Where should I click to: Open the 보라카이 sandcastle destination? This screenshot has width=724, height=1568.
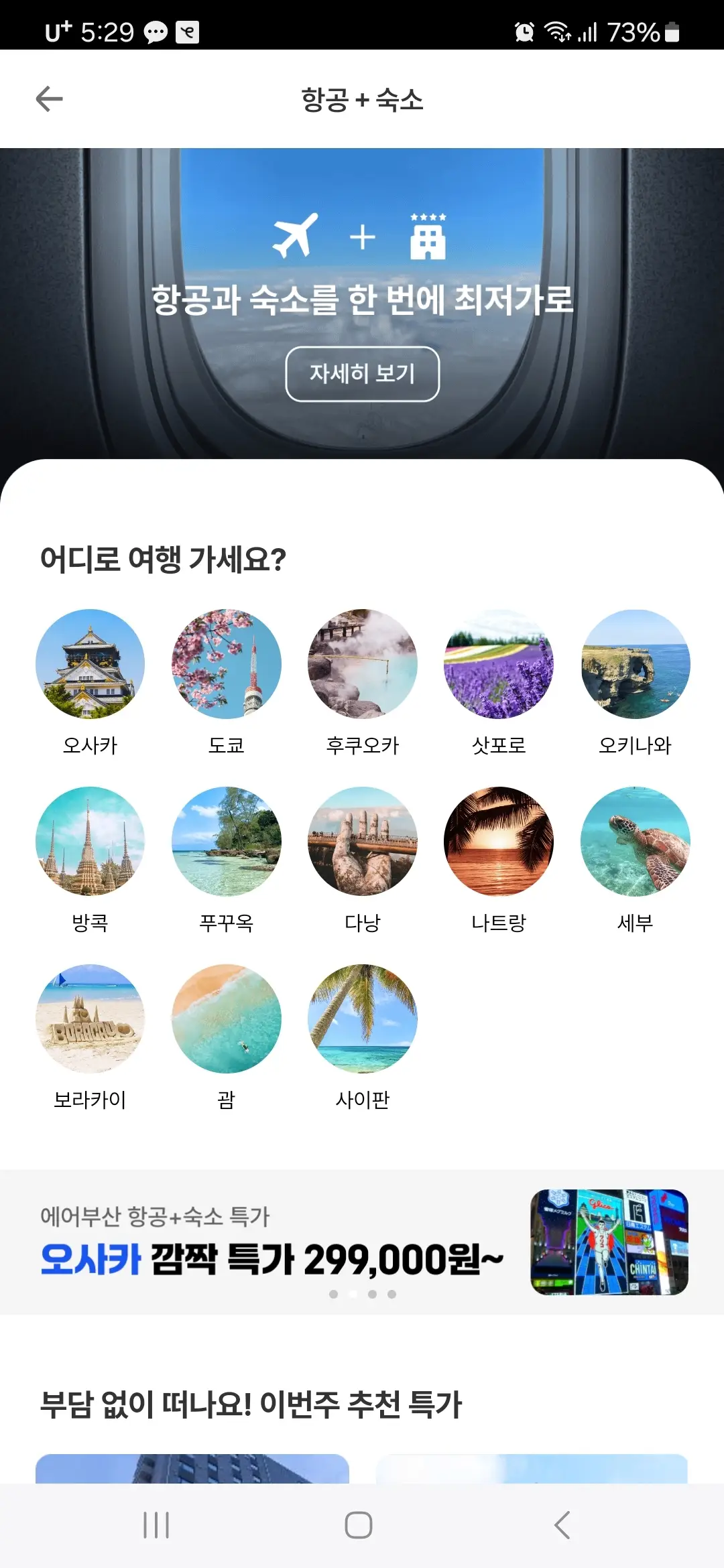click(x=89, y=1021)
